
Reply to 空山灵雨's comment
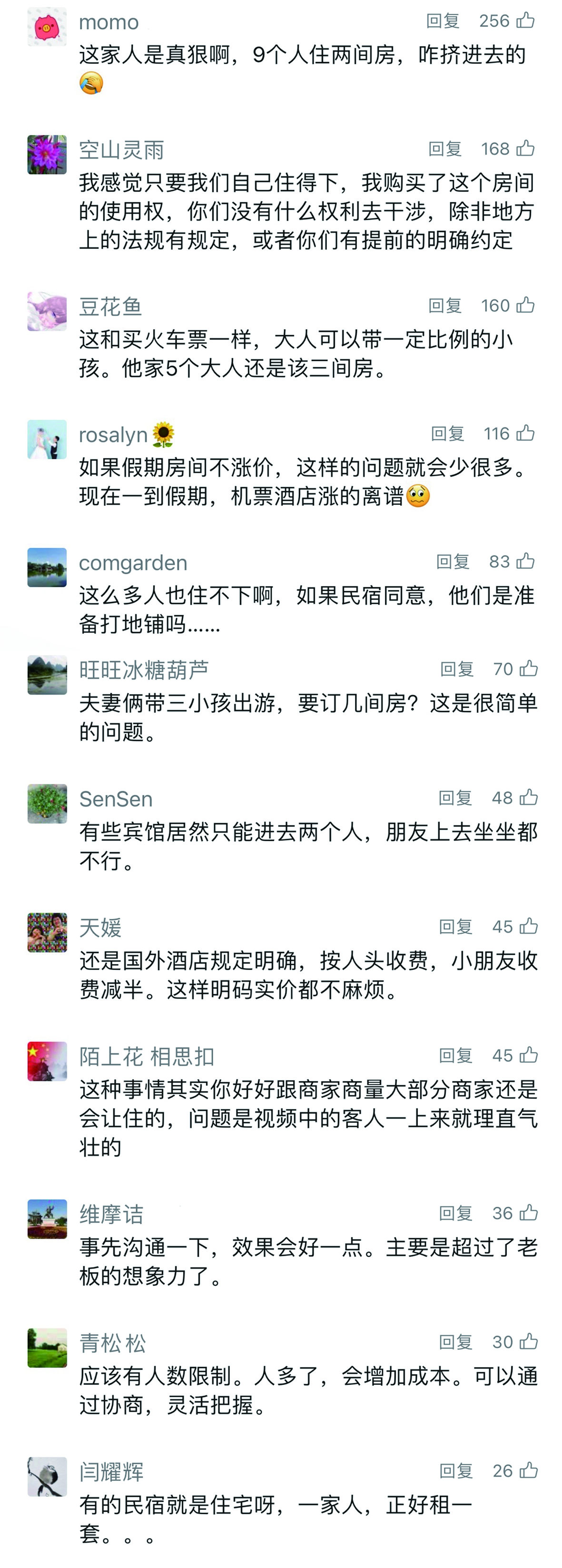pyautogui.click(x=445, y=149)
